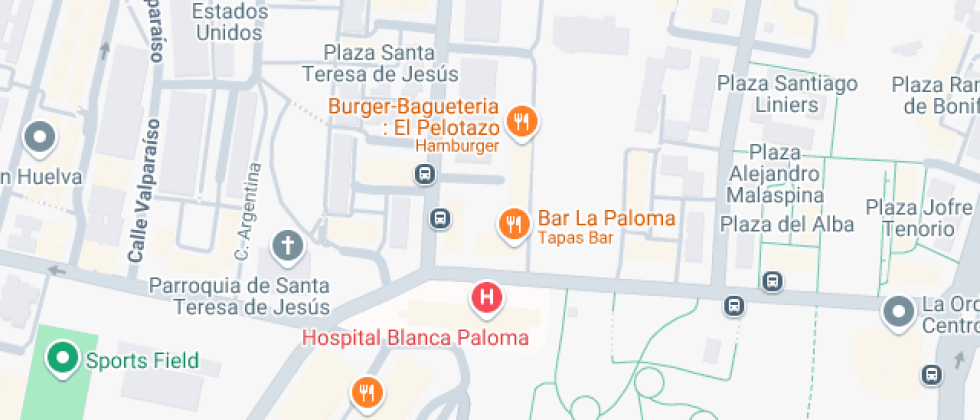980x420 pixels.
Task: Select the grey pin beside La Orden Centro
Action: click(898, 313)
